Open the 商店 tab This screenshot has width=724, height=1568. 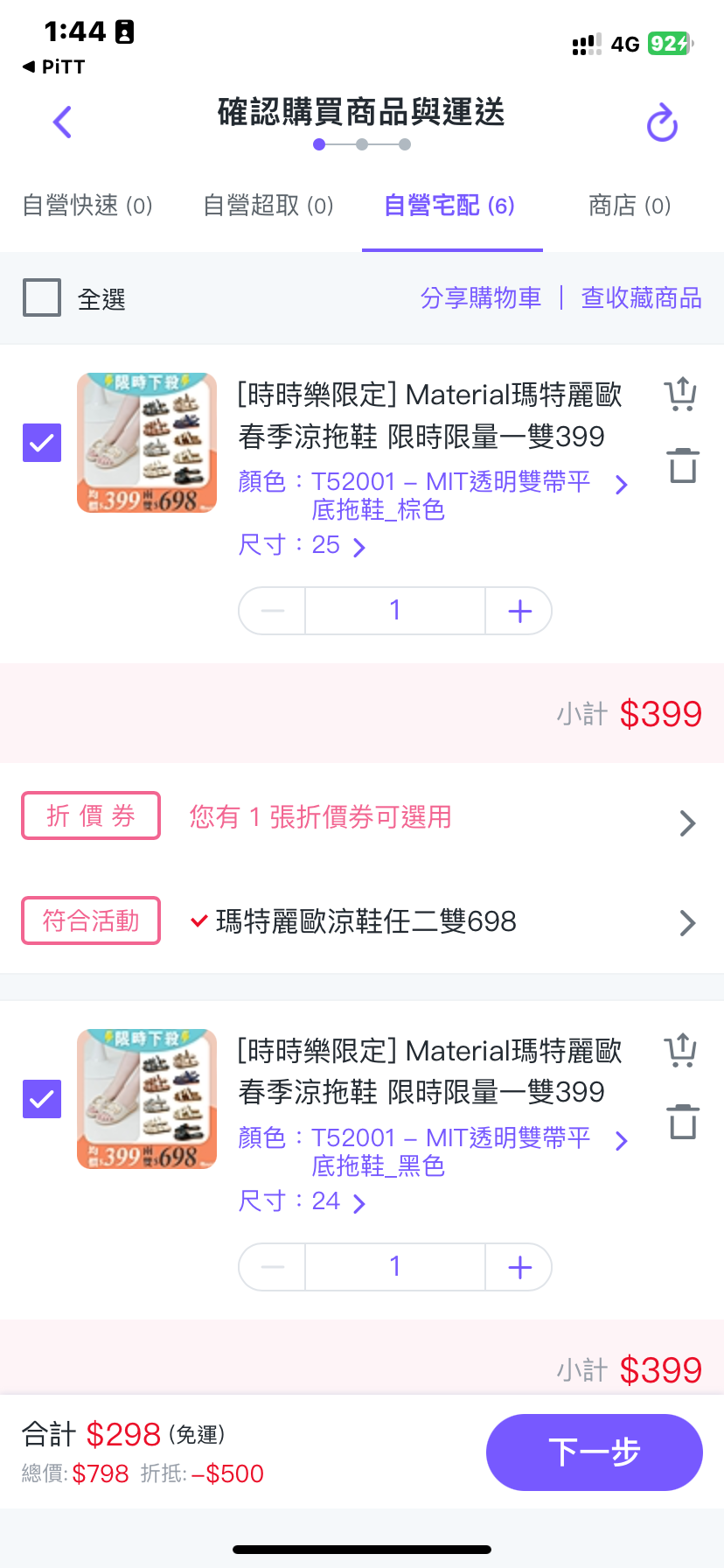630,206
